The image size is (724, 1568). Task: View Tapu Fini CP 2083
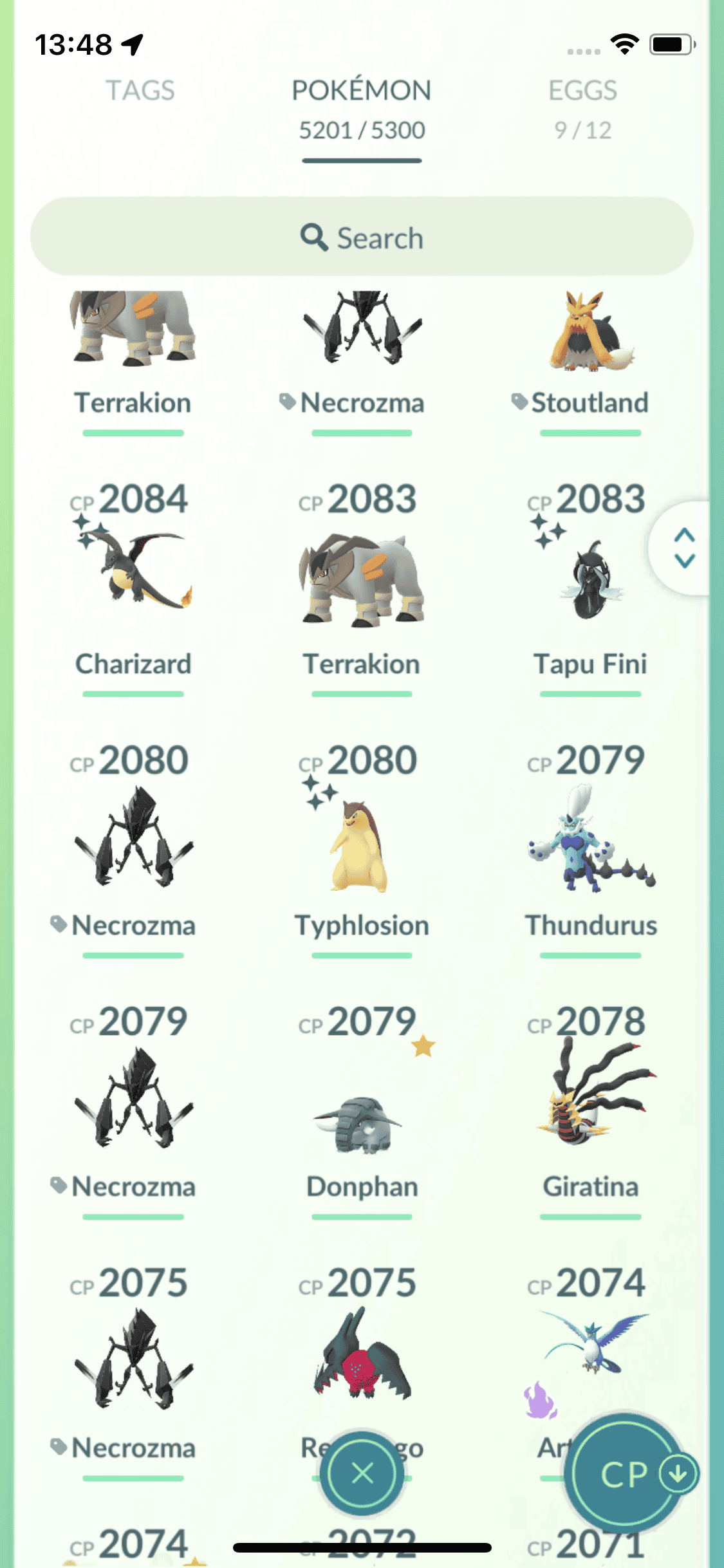point(590,579)
